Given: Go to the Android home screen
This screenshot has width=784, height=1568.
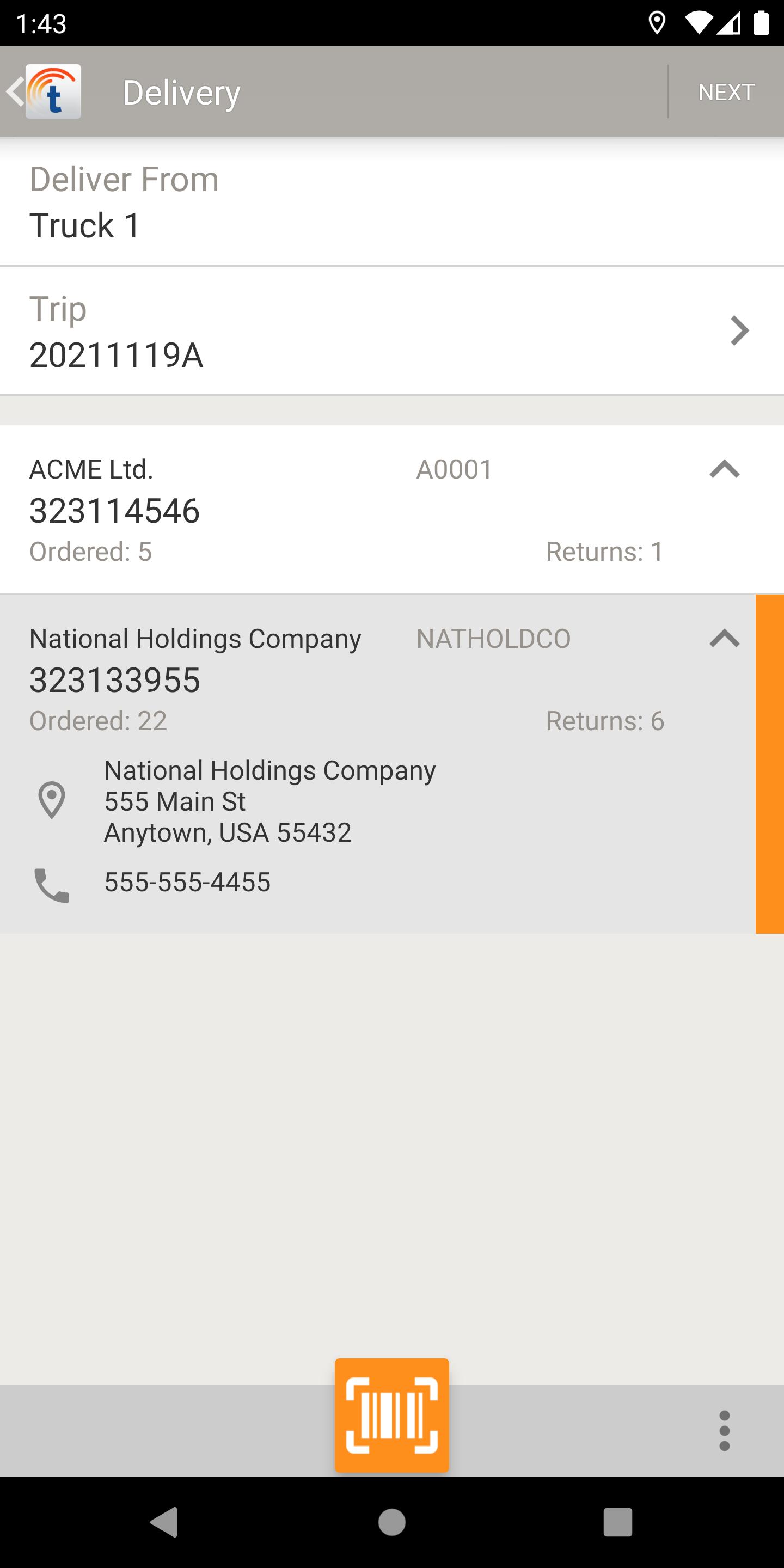Looking at the screenshot, I should 392,1522.
